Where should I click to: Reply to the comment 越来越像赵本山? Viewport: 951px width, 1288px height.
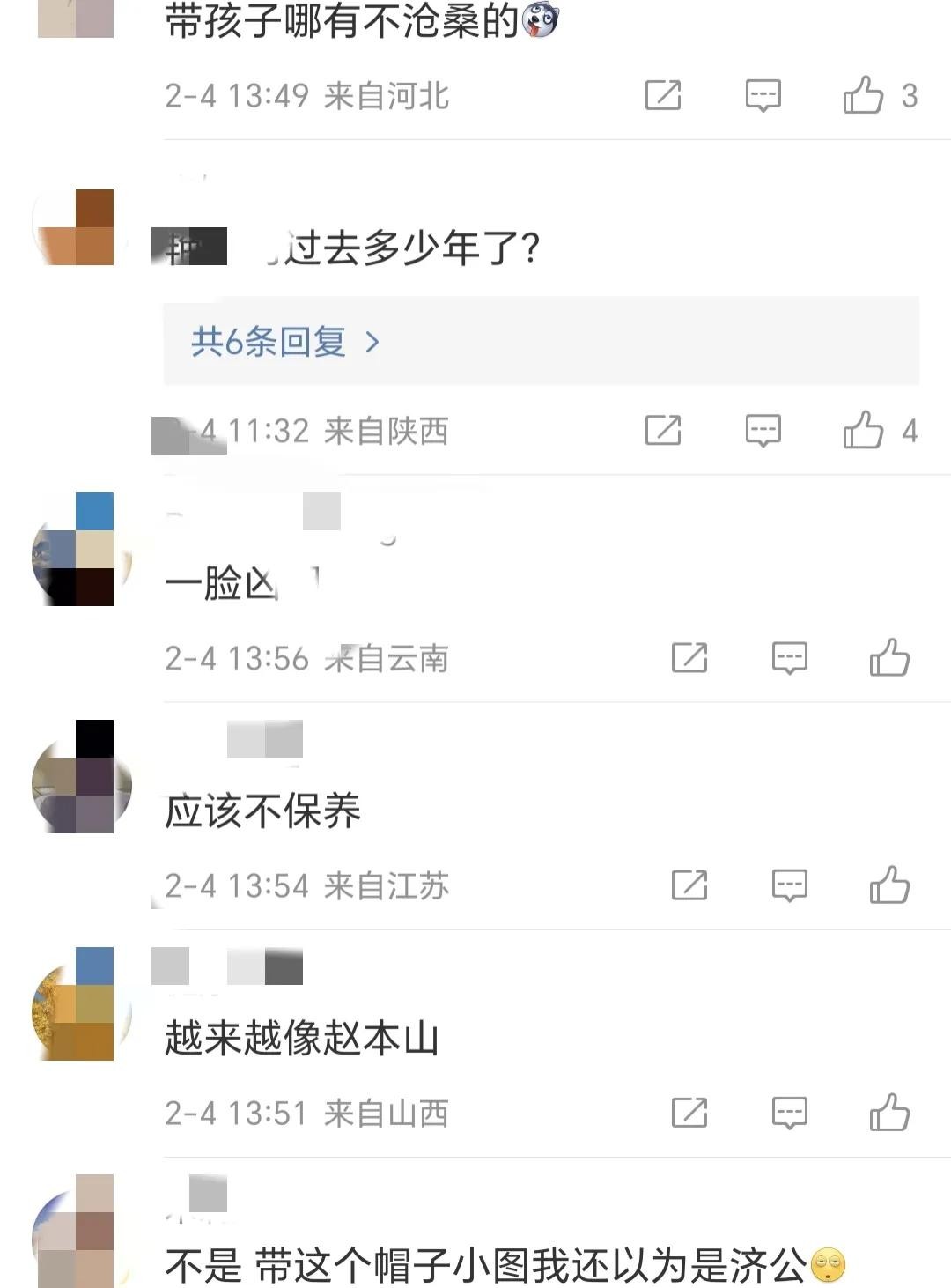click(x=789, y=1113)
